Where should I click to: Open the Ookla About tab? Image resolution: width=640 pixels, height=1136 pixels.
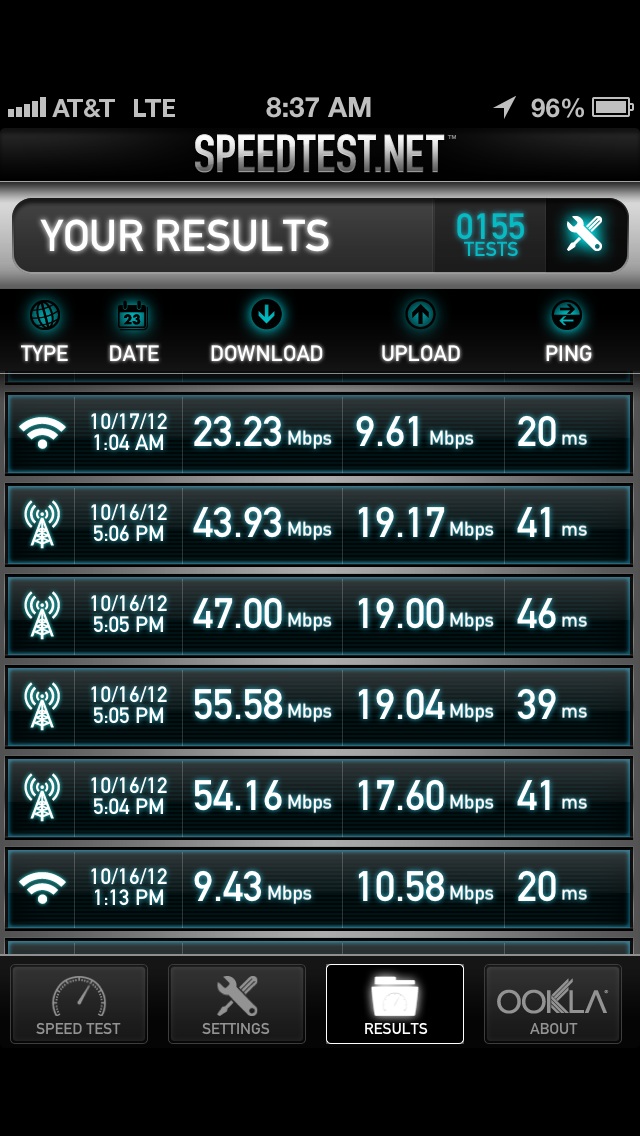tap(553, 1003)
